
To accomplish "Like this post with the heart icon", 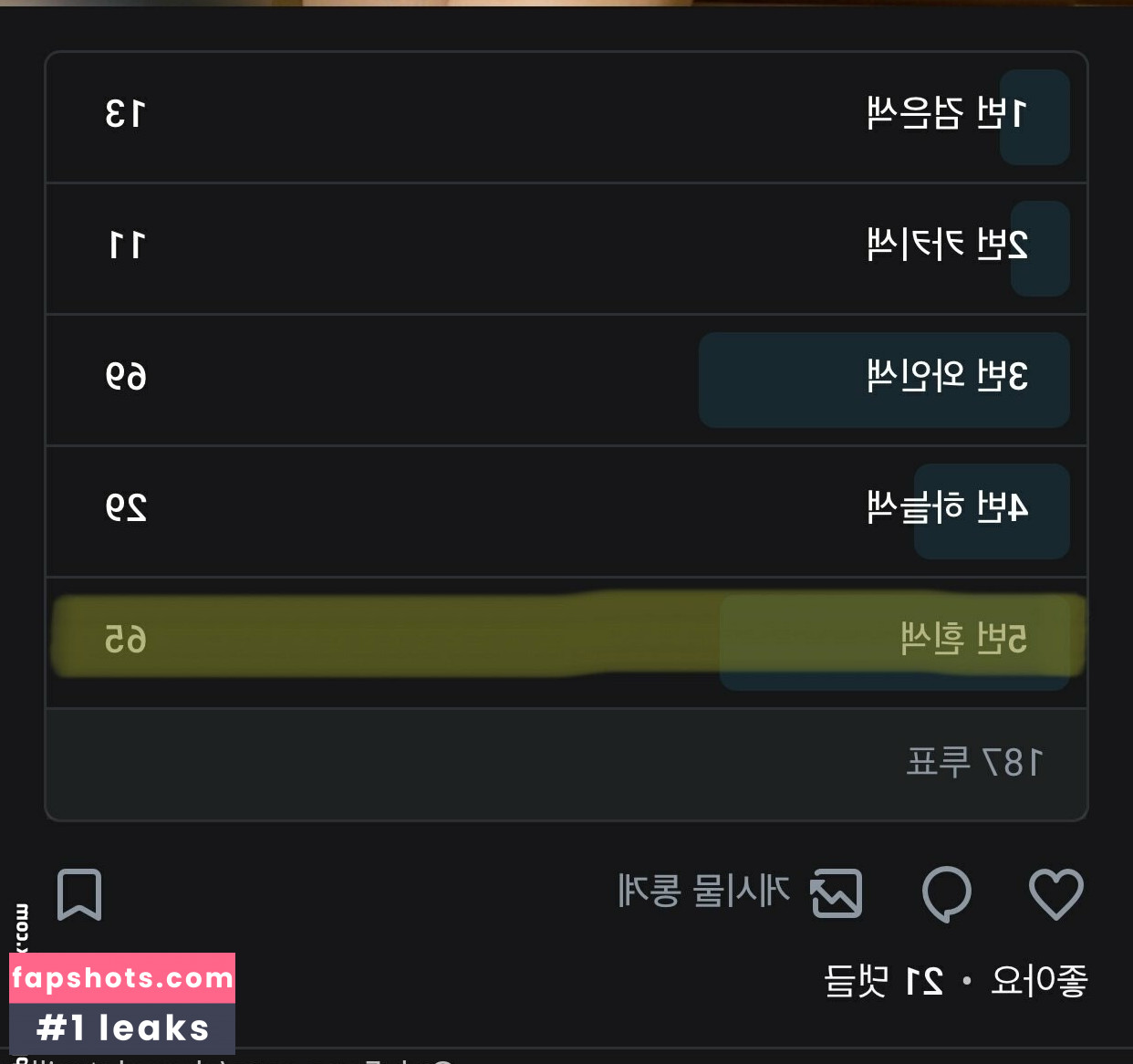I will [1055, 893].
